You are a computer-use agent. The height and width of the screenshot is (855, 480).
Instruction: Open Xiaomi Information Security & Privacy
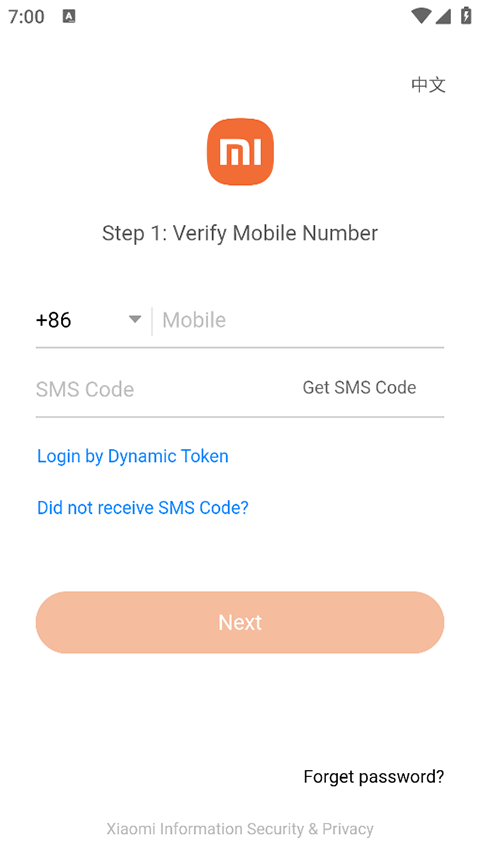(240, 829)
